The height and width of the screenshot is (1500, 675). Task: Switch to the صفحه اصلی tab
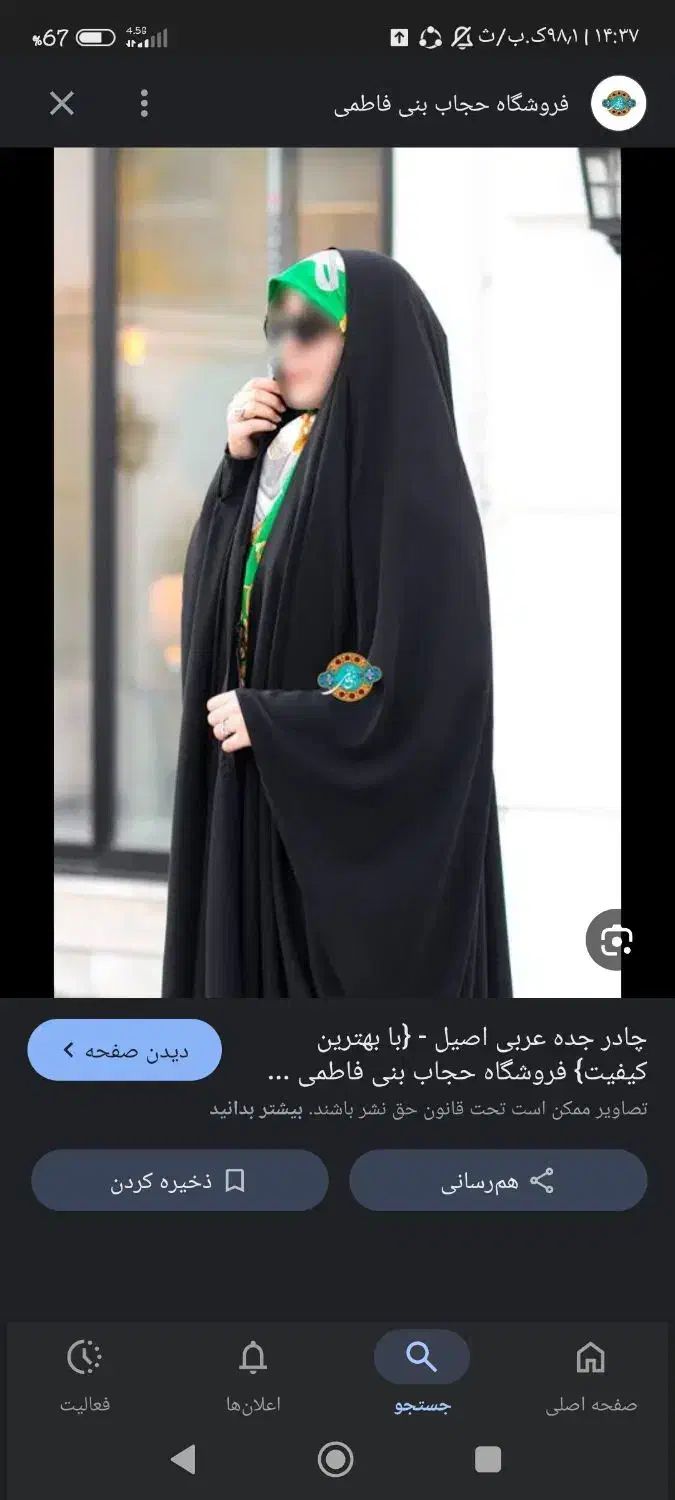[591, 1378]
